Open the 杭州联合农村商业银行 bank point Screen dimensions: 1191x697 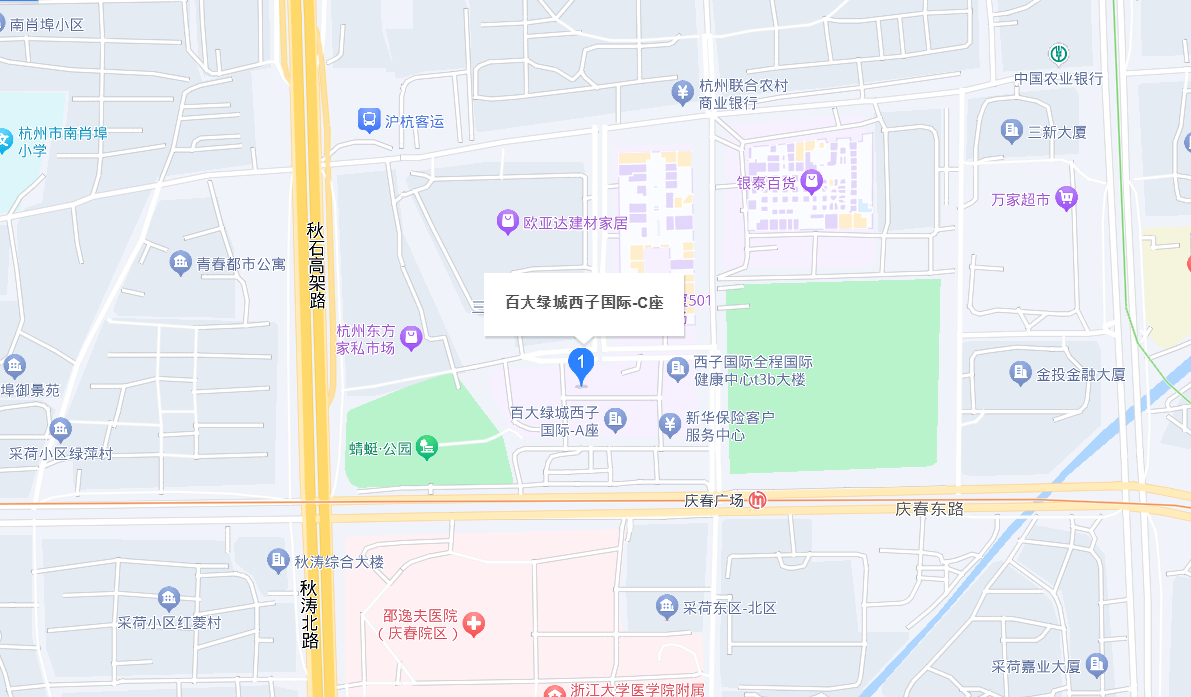tap(682, 93)
